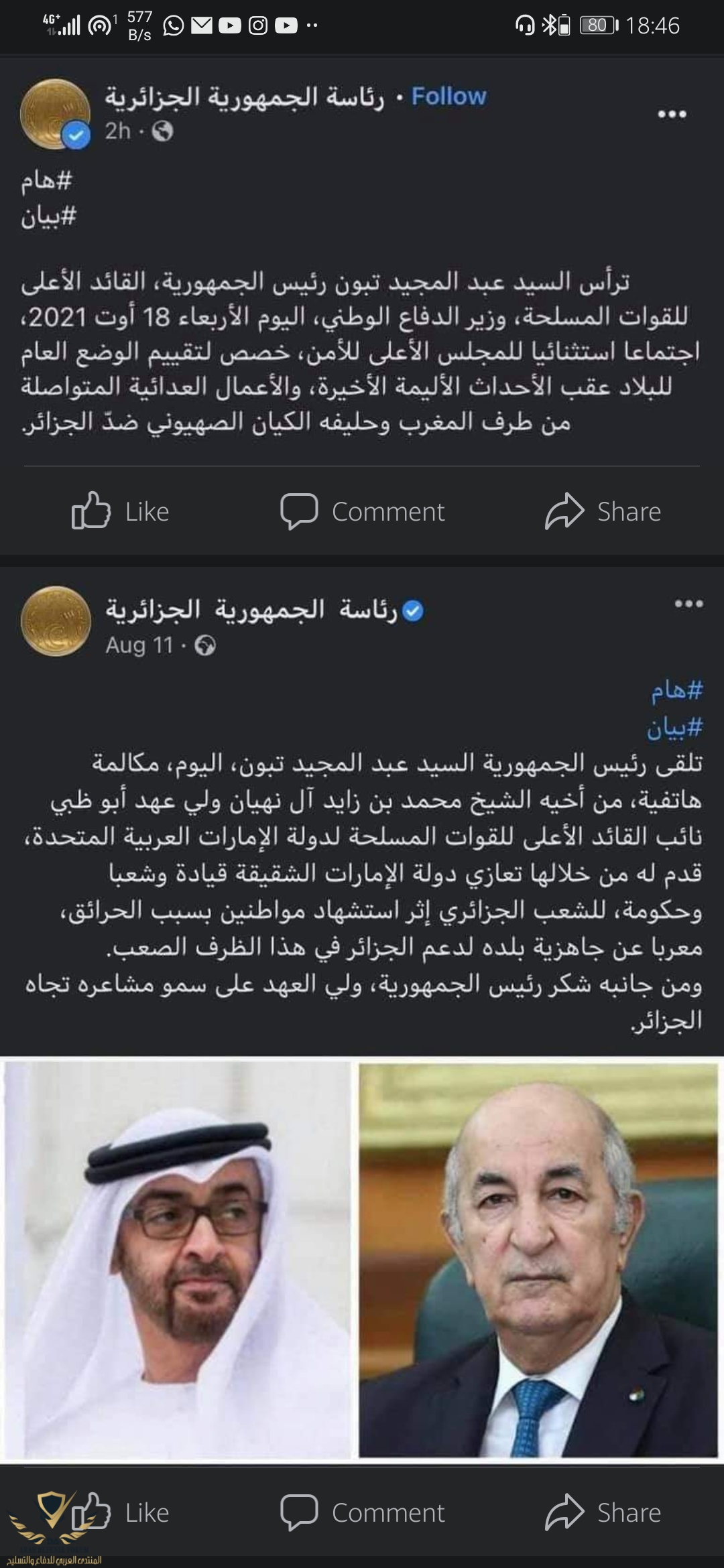Image resolution: width=724 pixels, height=1568 pixels.
Task: Open page profile picture on first post
Action: point(55,114)
